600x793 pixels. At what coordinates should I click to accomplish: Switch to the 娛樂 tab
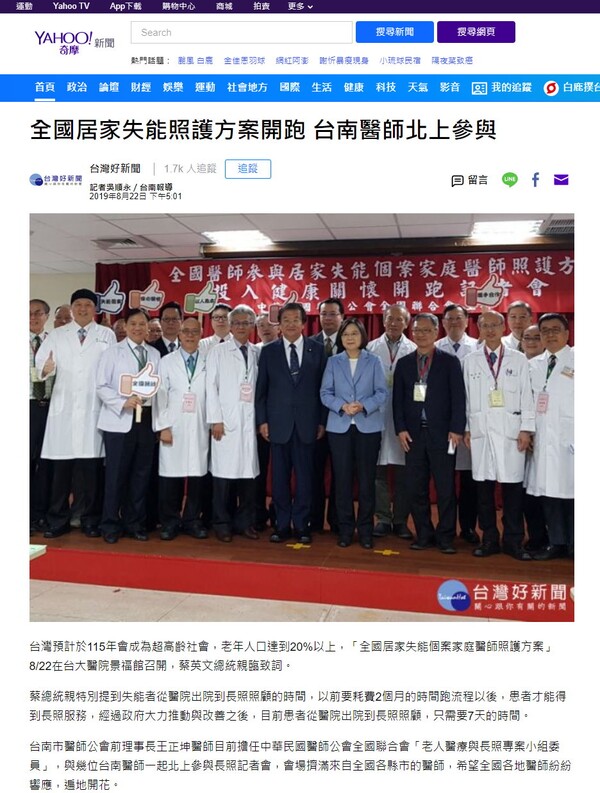pyautogui.click(x=173, y=87)
